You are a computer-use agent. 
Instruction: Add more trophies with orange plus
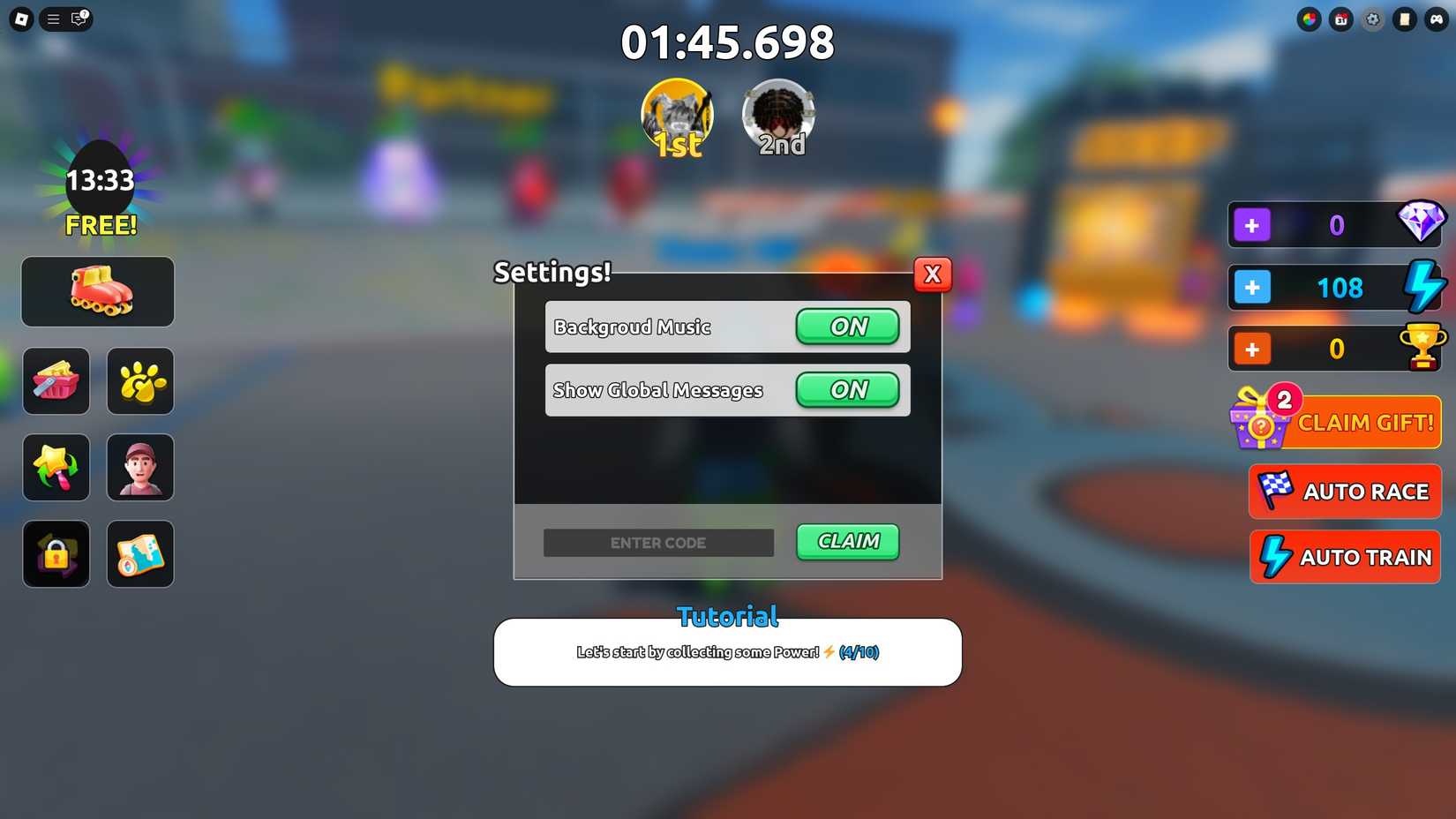[1251, 349]
